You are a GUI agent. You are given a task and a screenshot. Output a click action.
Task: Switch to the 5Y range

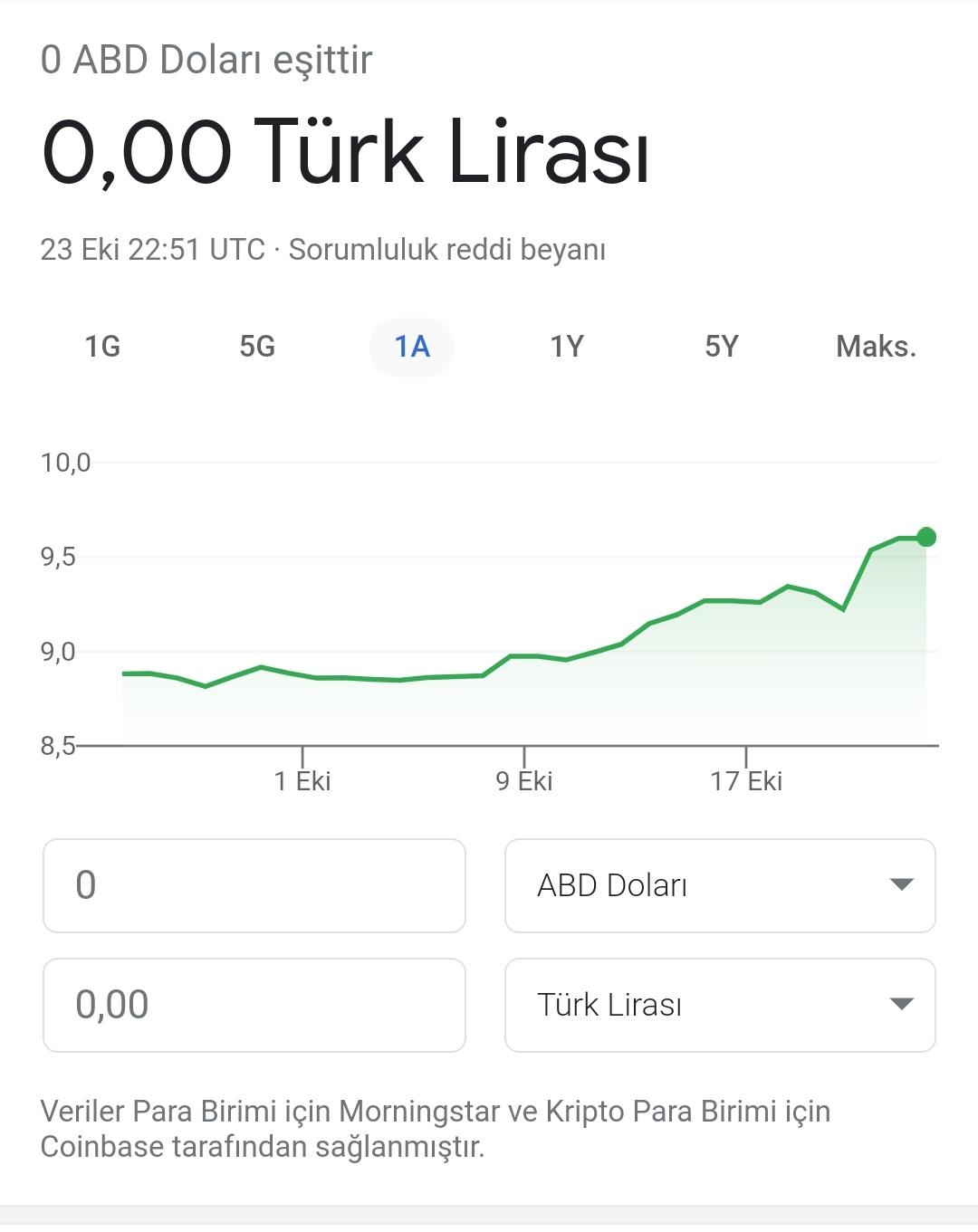722,347
